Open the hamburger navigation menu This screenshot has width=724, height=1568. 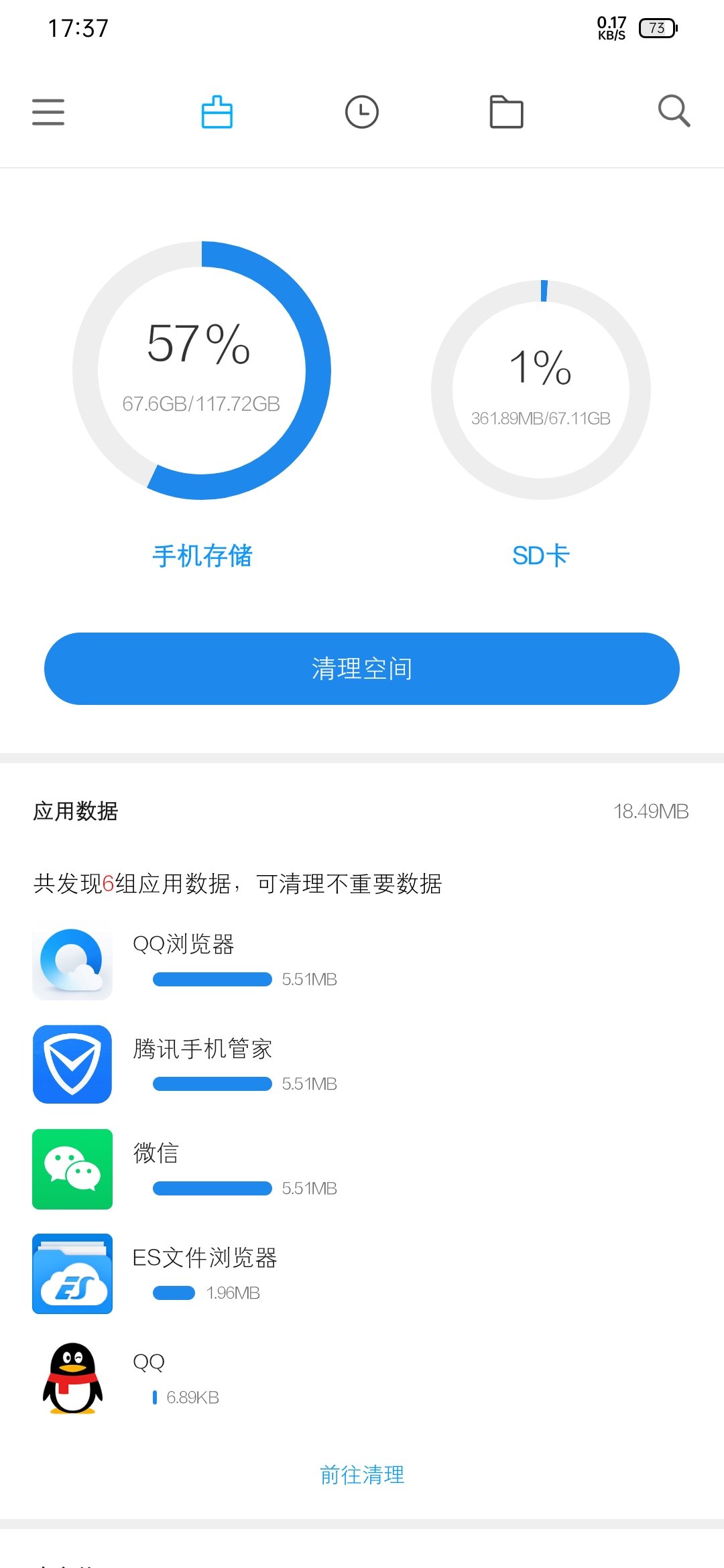(48, 113)
